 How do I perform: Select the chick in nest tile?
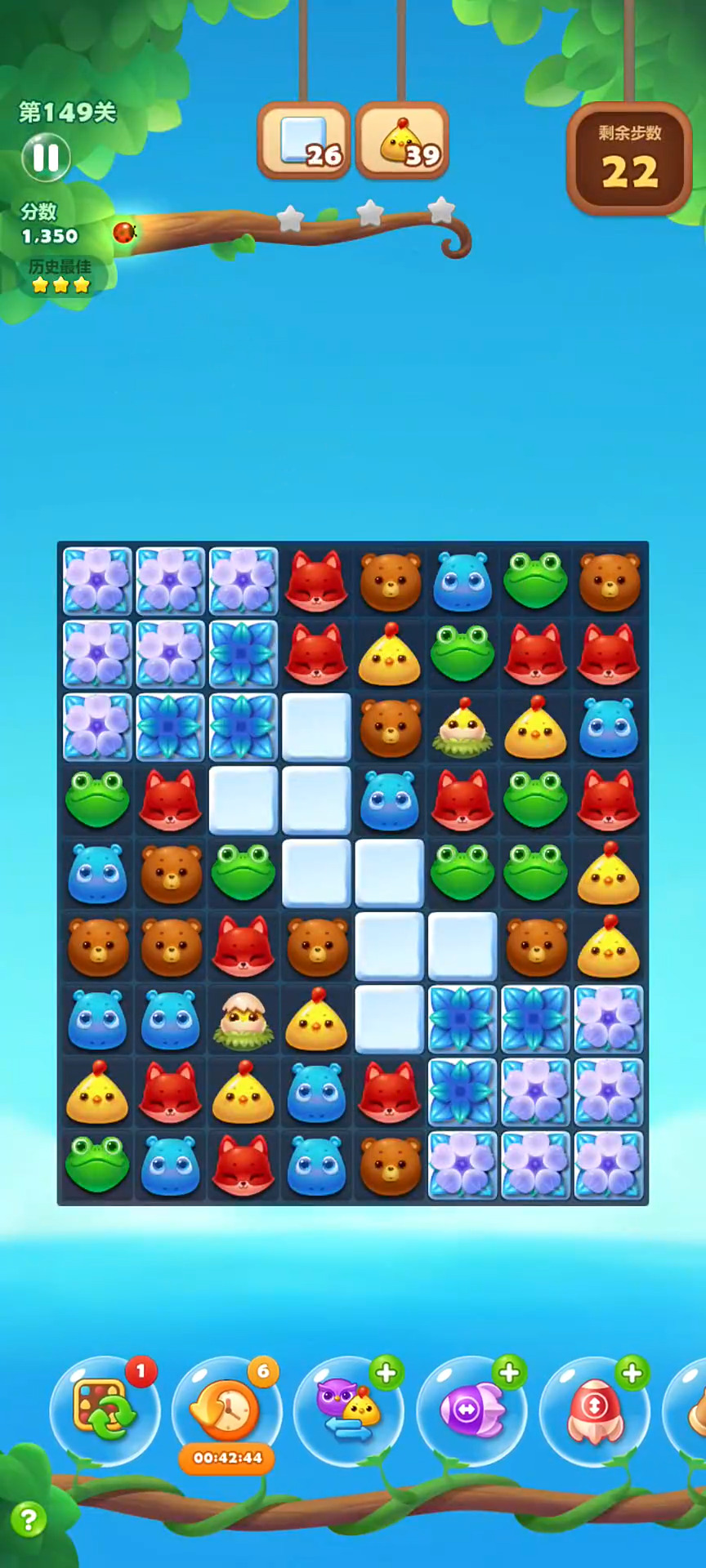[462, 728]
